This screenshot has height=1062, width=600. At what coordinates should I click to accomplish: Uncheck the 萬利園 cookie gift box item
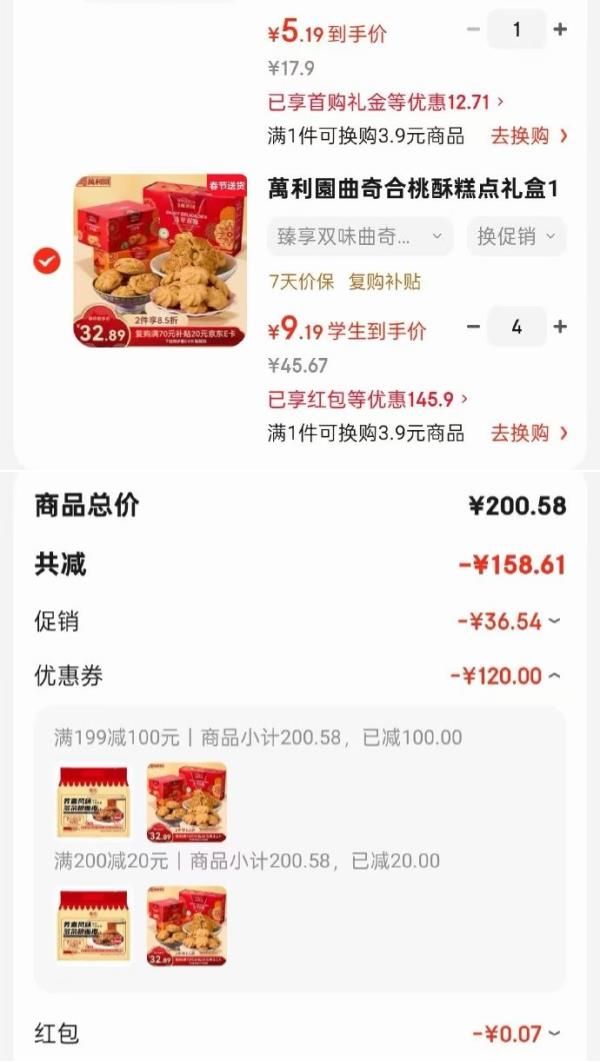point(47,262)
